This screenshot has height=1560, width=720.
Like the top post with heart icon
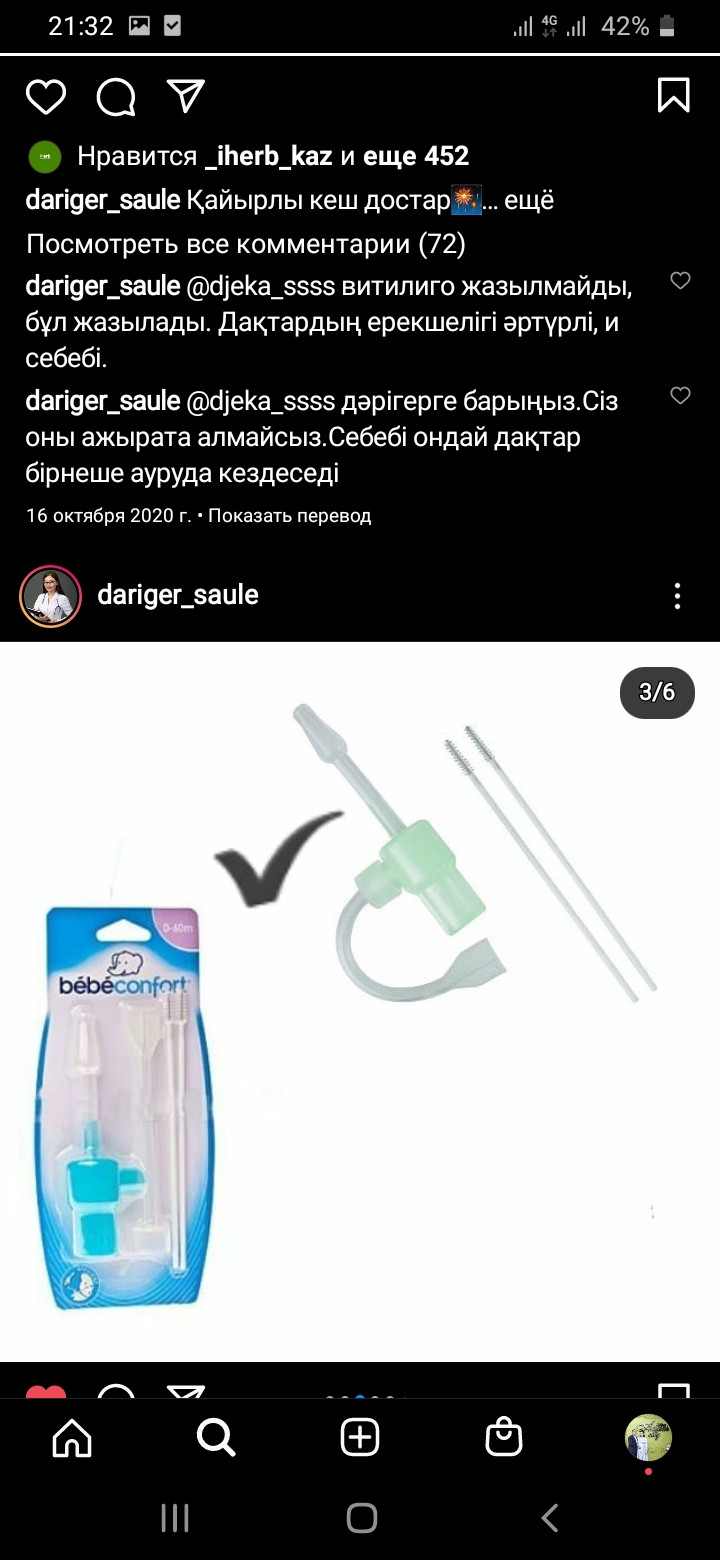click(x=45, y=97)
